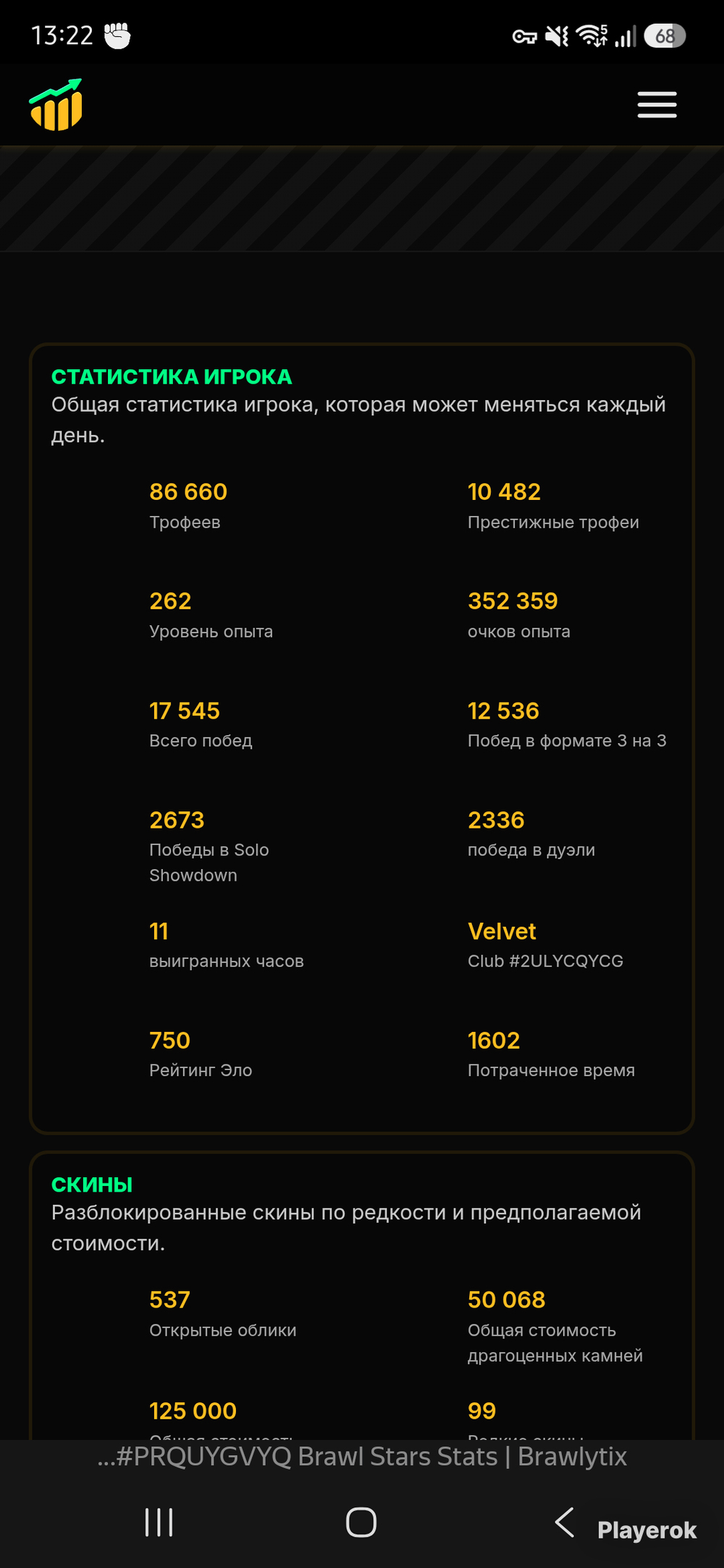Tap the Brawlytix chart logo
Screen dimensions: 724x1568
[x=56, y=105]
